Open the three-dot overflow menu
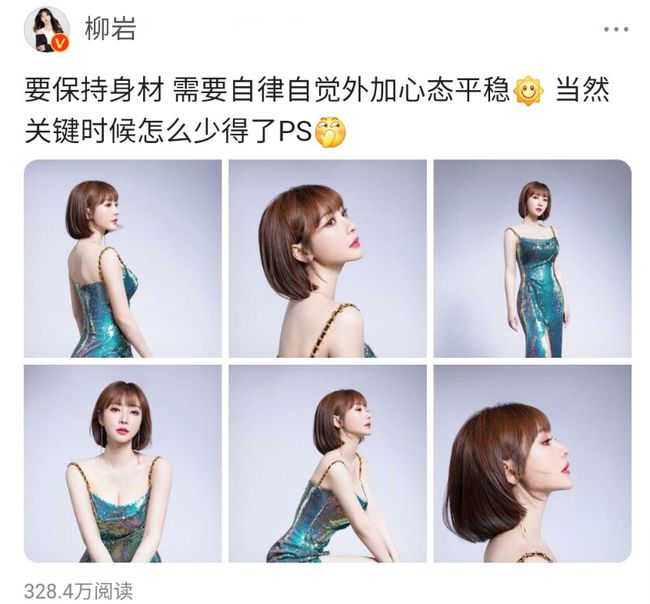 [x=616, y=30]
